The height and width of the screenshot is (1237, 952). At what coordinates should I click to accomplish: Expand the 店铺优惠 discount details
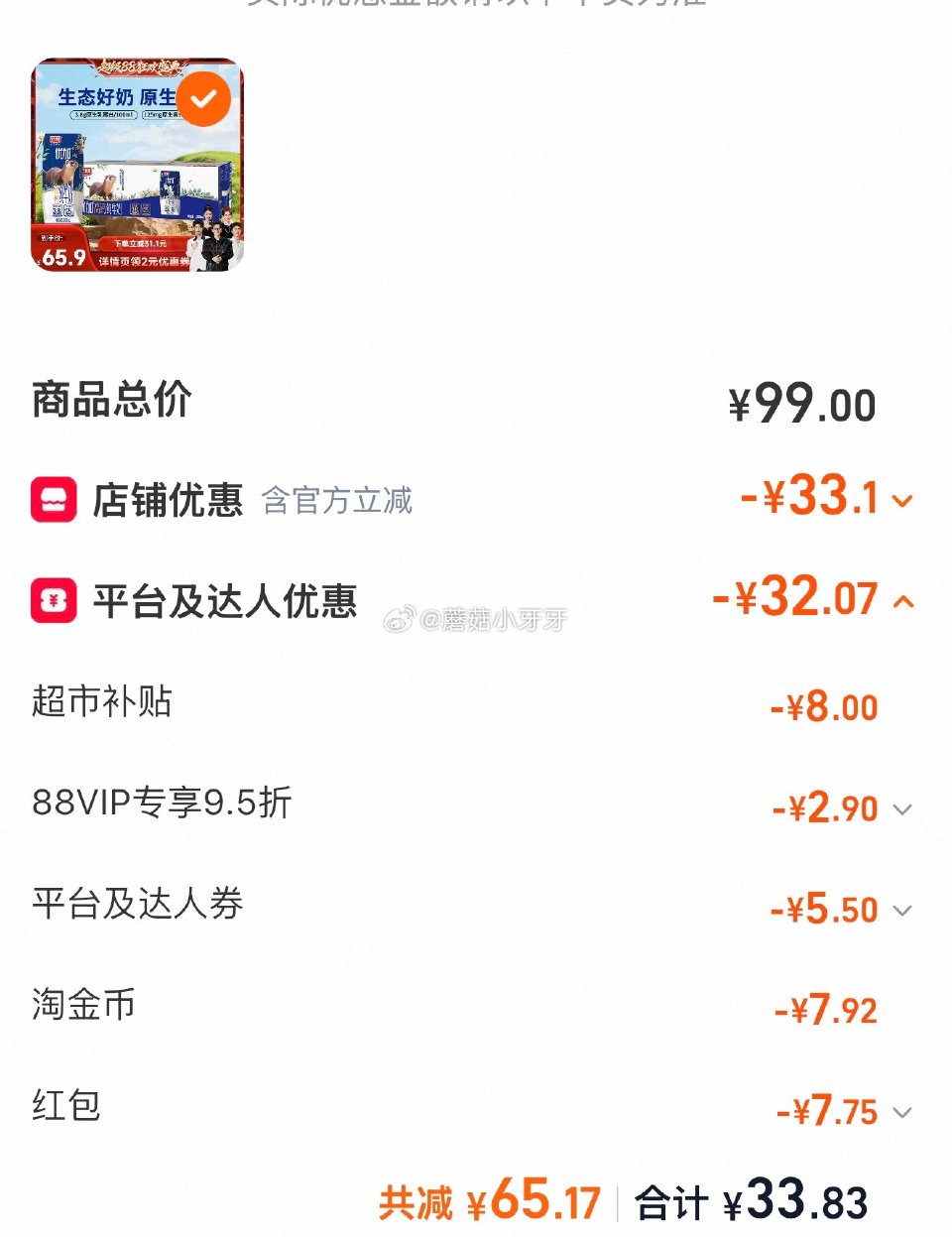point(902,501)
